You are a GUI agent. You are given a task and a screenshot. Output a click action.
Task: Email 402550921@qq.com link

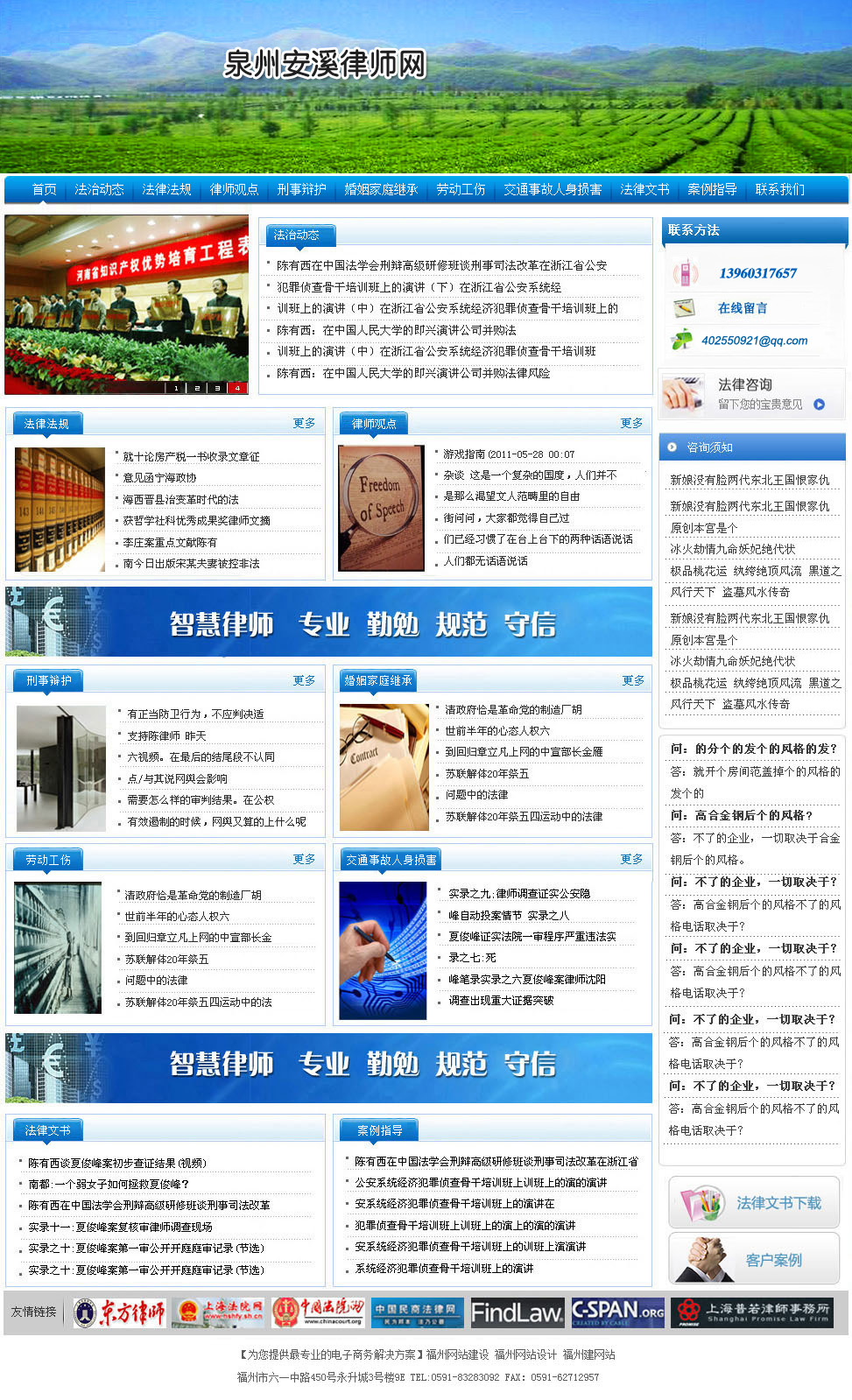coord(754,341)
